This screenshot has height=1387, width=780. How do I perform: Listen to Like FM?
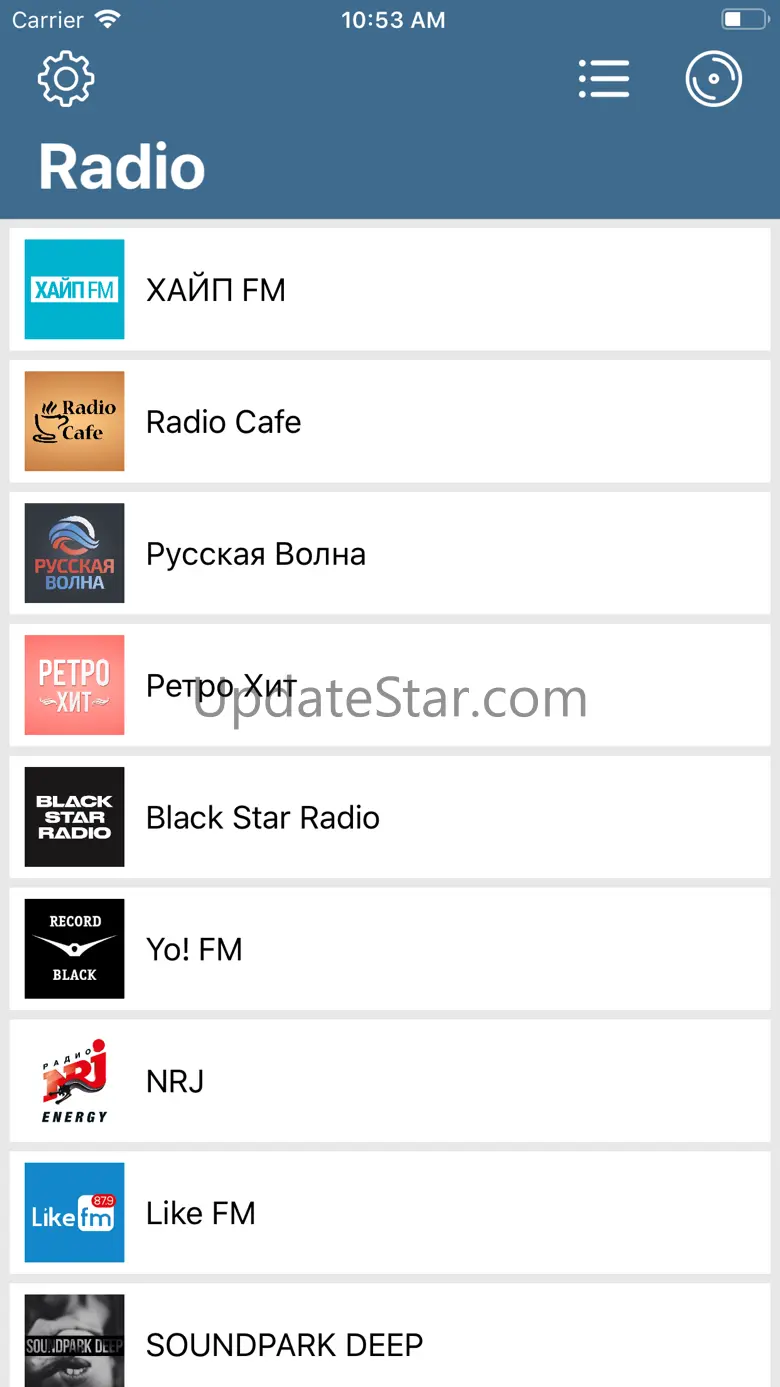(390, 1213)
